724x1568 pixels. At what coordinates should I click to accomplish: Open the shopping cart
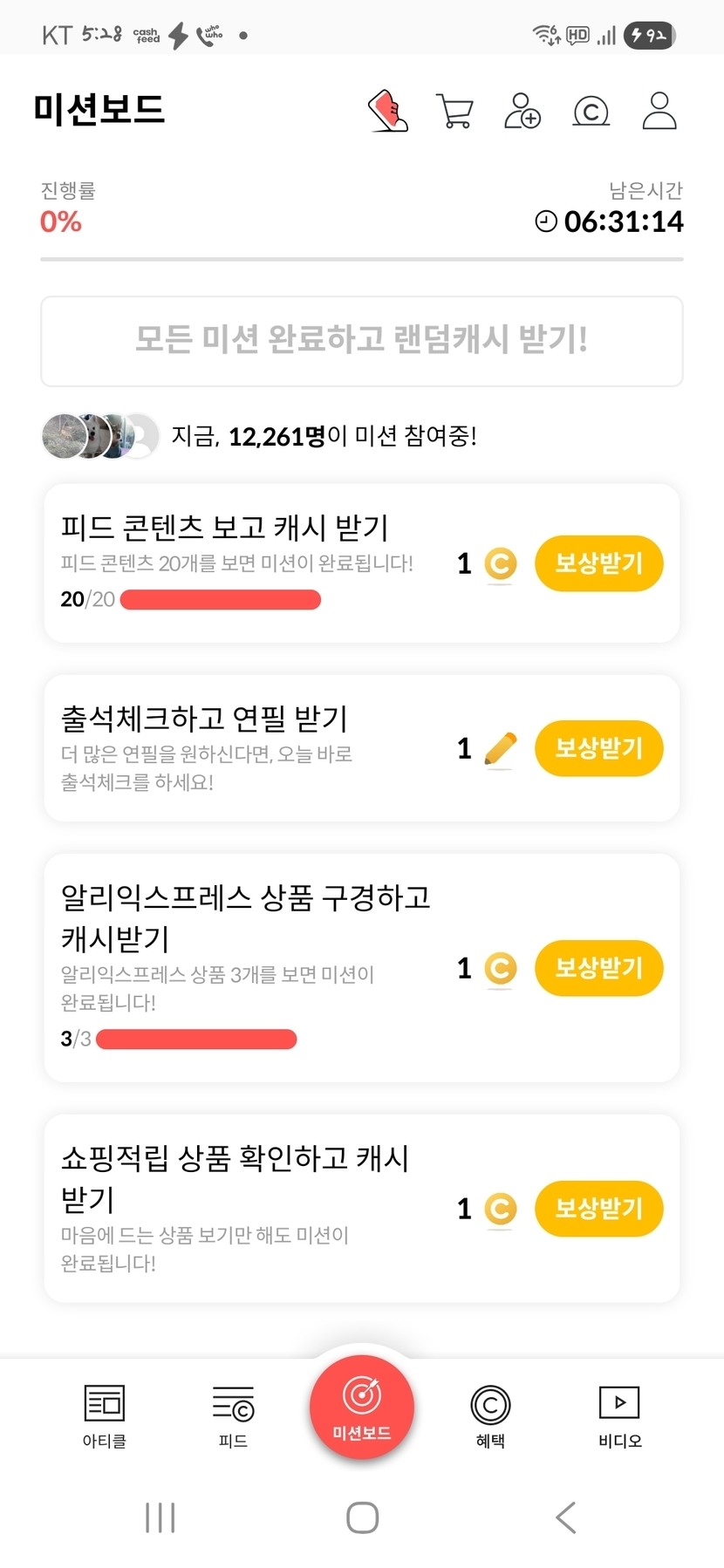(454, 112)
